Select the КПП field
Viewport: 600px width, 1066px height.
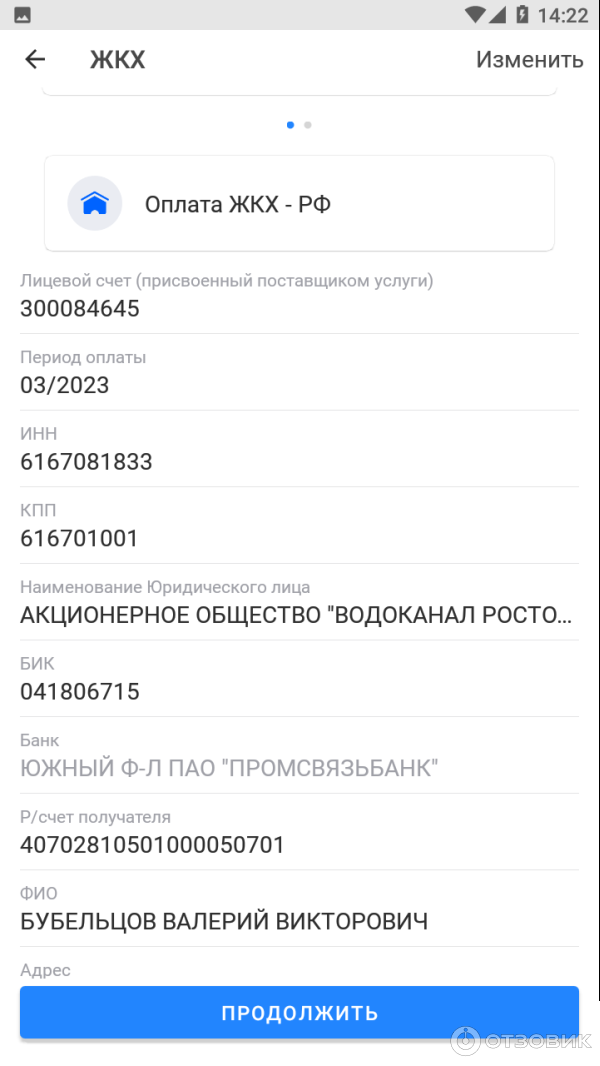click(x=299, y=538)
